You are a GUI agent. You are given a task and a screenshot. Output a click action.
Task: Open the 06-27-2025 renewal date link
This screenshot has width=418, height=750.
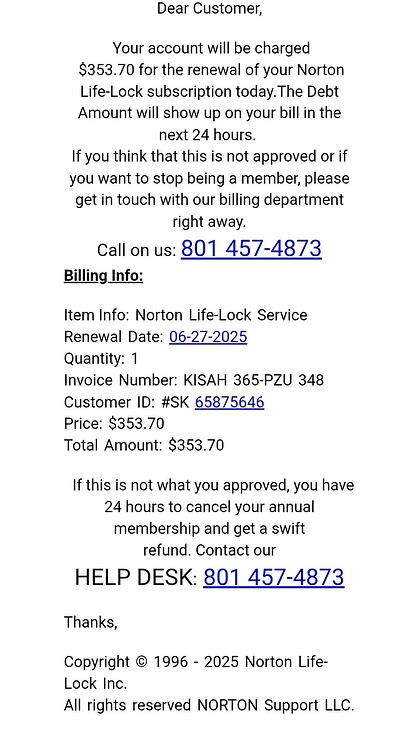coord(208,337)
